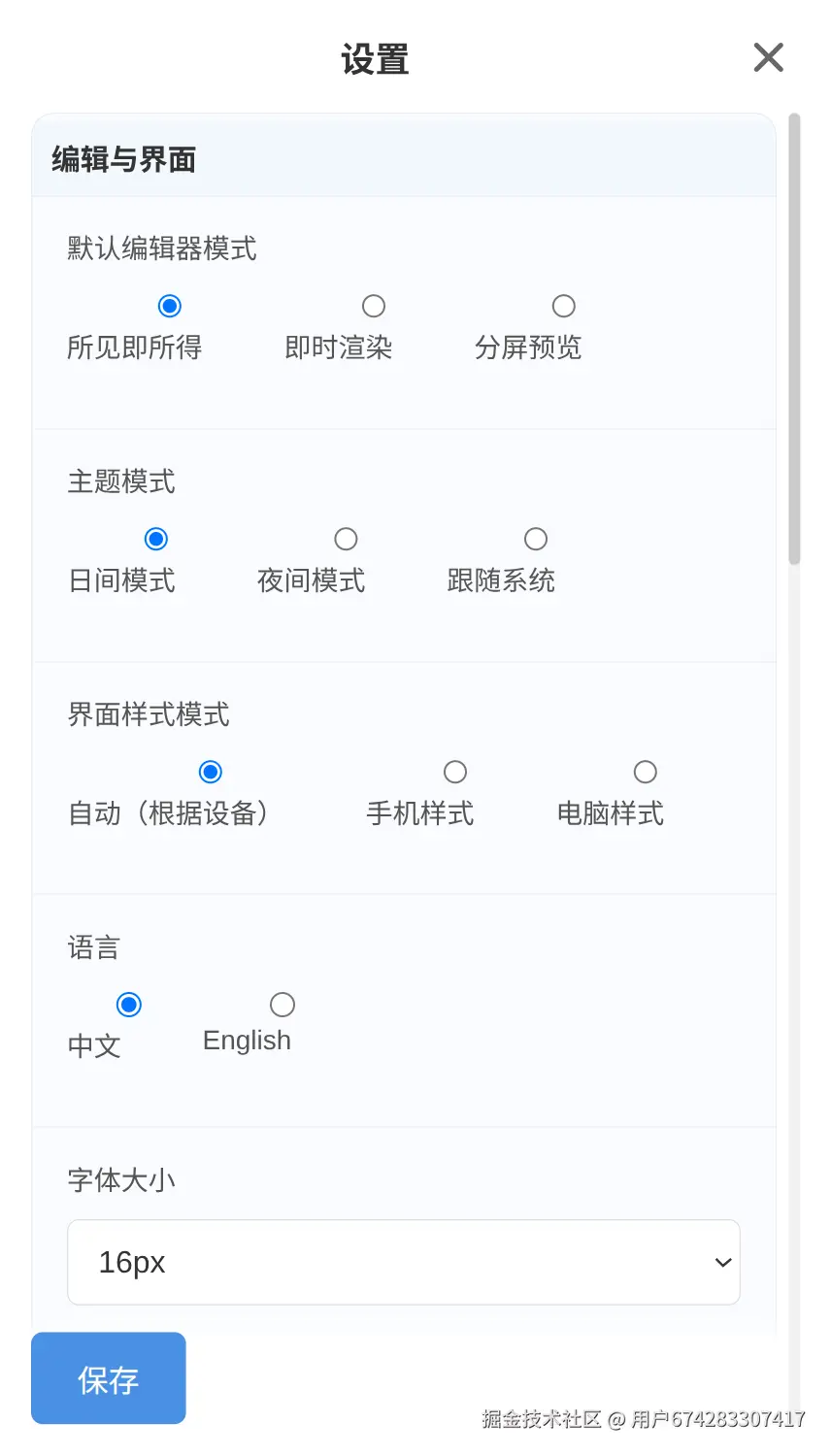Enable 跟随系统 theme mode
The width and height of the screenshot is (831, 1456).
tap(536, 539)
